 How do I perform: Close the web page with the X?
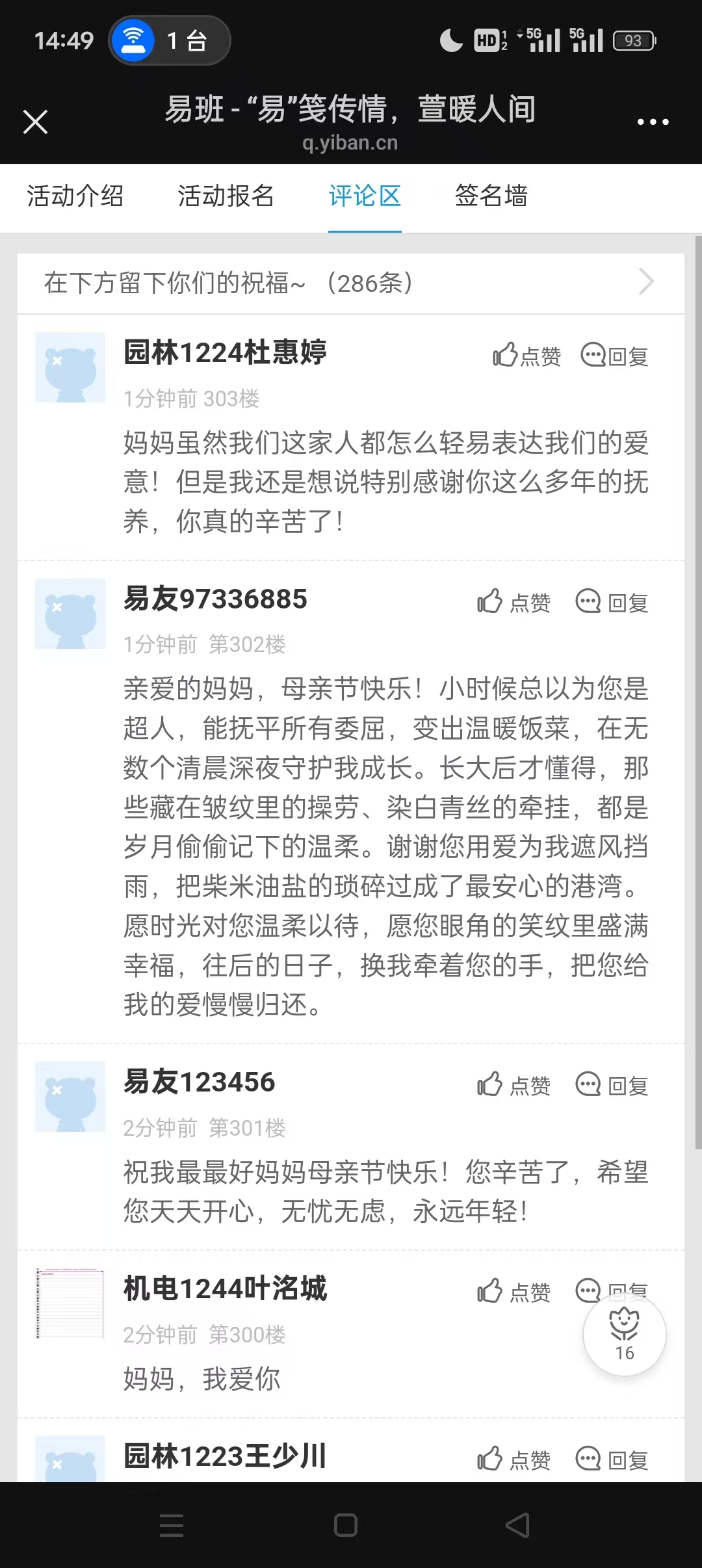coord(35,122)
